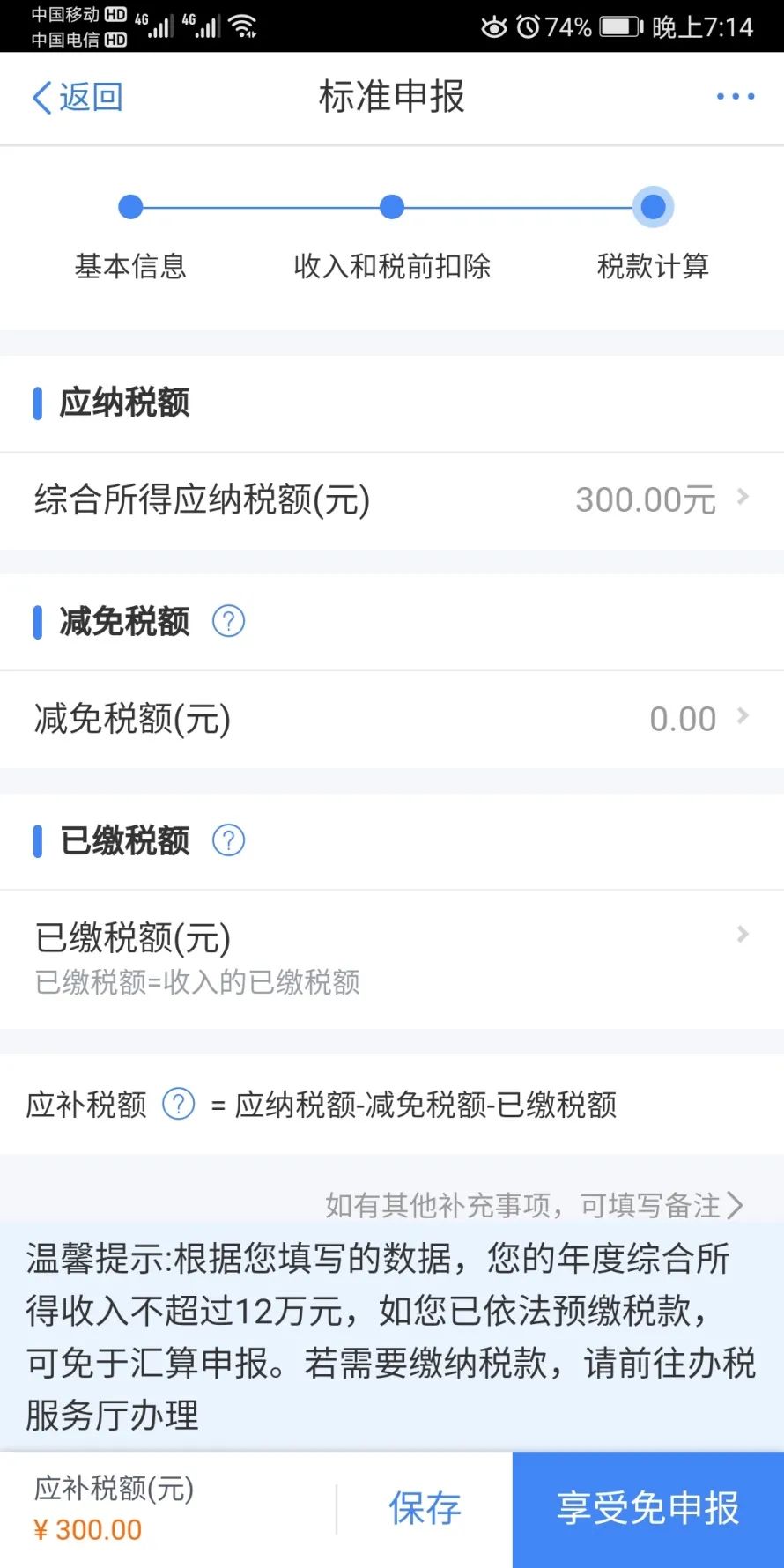This screenshot has width=784, height=1568.
Task: Show help for the 减免税额 section
Action: tap(229, 622)
